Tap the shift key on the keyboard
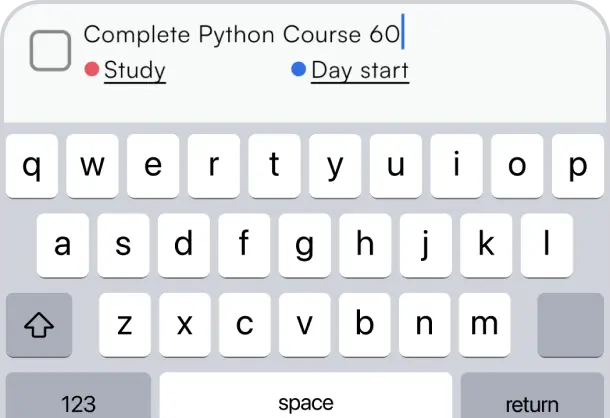This screenshot has width=610, height=418. pos(39,325)
